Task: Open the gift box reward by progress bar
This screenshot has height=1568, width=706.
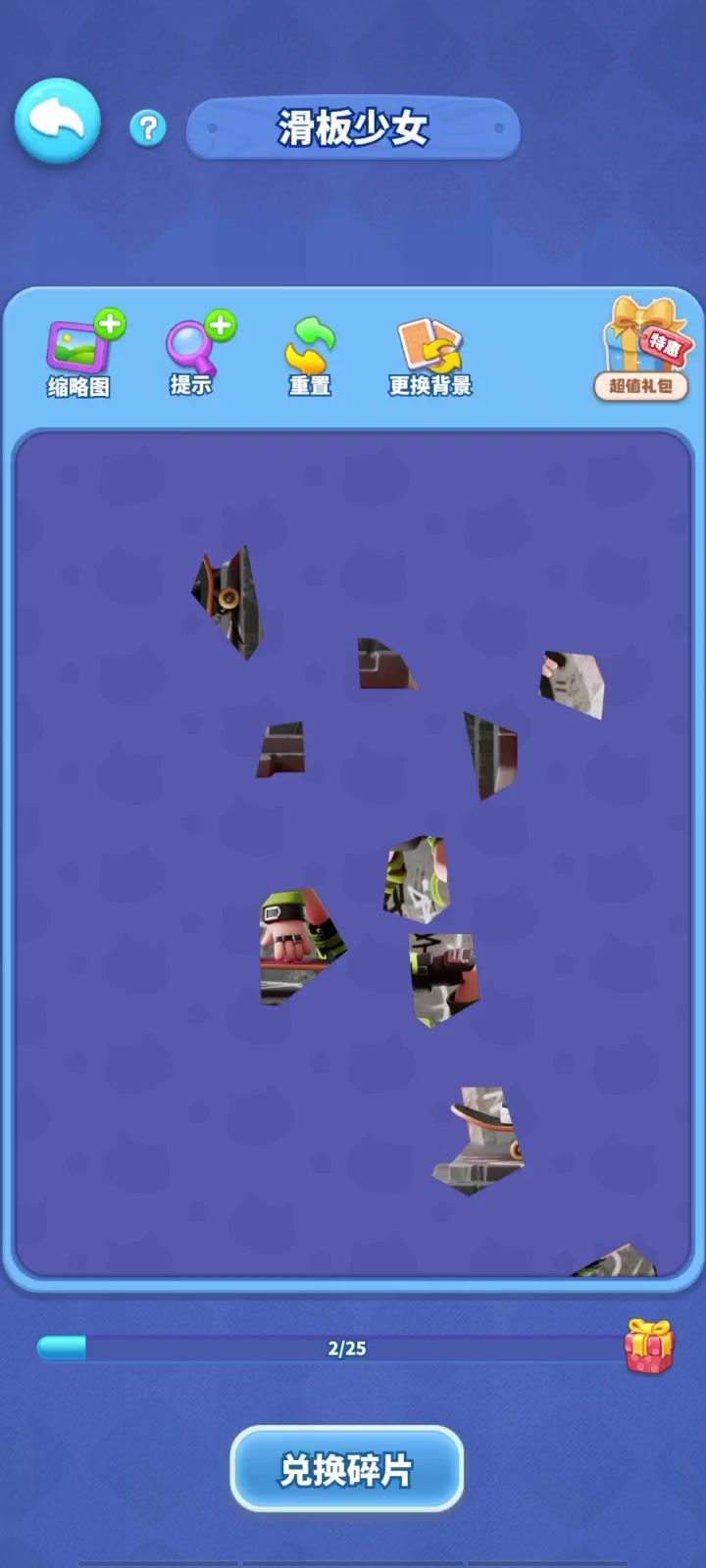Action: [649, 1346]
